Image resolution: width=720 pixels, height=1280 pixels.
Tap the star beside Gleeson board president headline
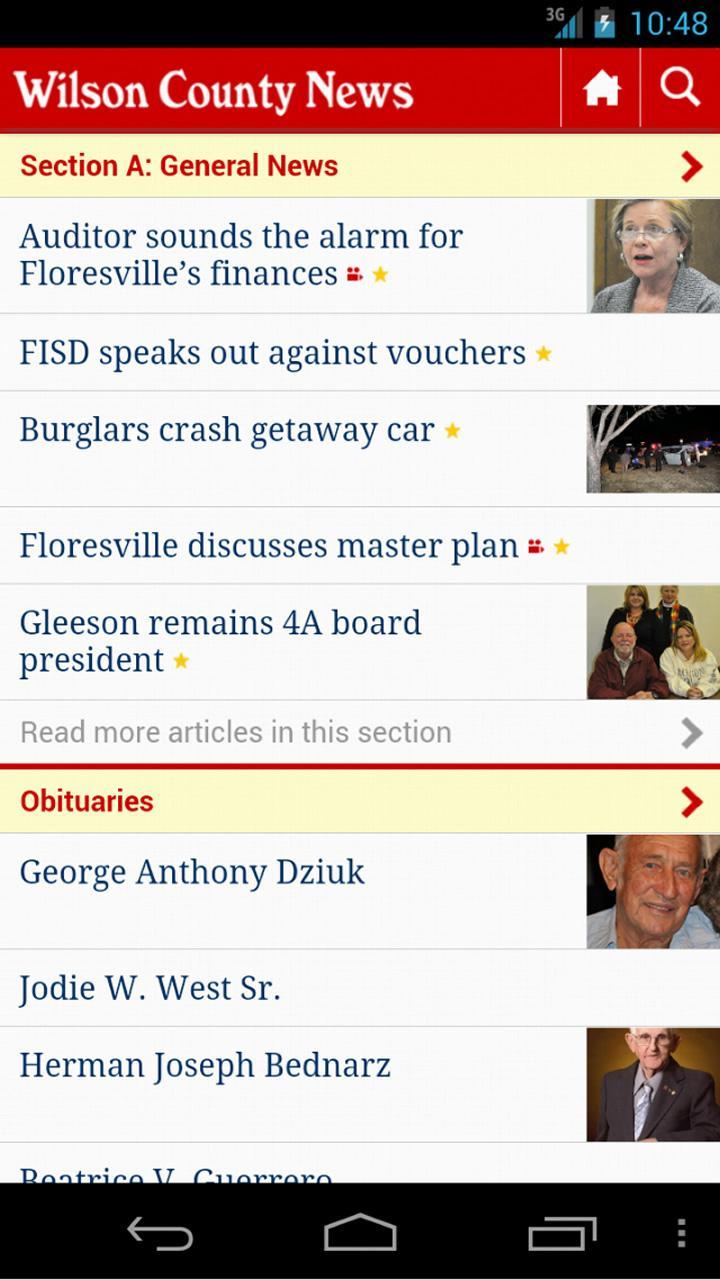click(181, 660)
